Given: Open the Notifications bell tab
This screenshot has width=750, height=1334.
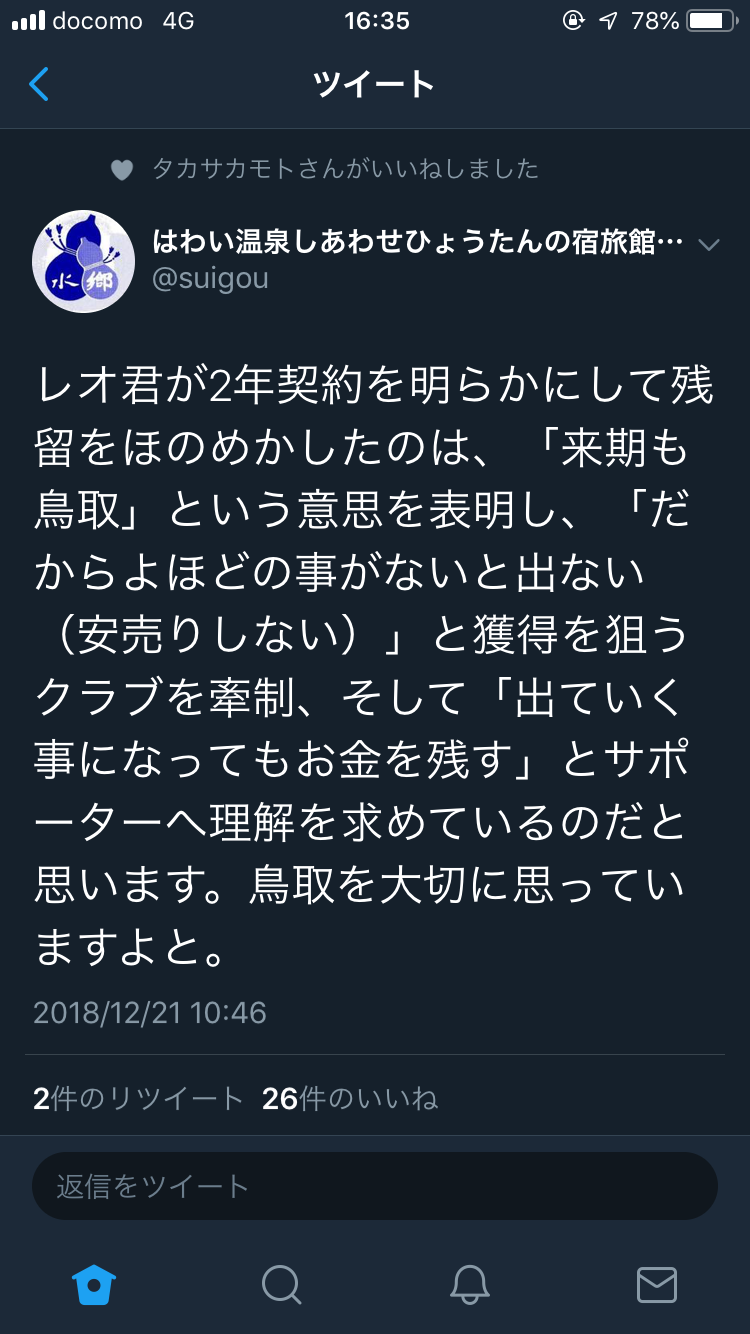Looking at the screenshot, I should [x=469, y=1283].
